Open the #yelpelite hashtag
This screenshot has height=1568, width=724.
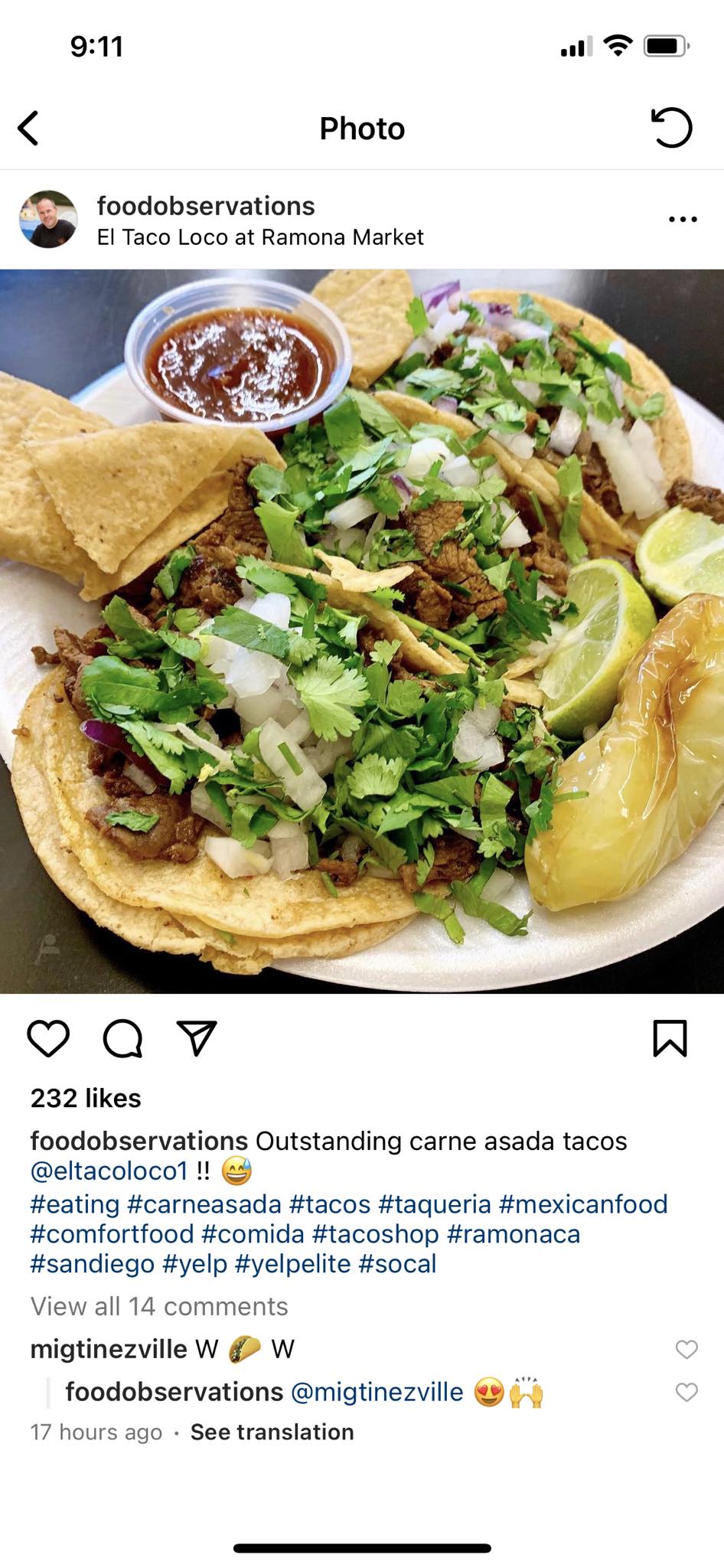[x=292, y=1263]
